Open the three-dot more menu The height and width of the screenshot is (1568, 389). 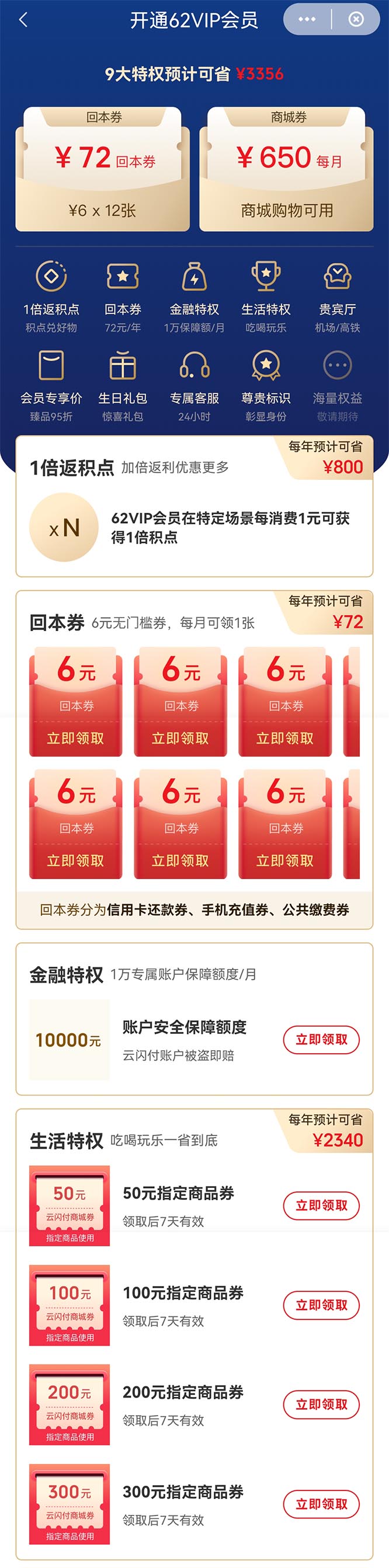[307, 19]
